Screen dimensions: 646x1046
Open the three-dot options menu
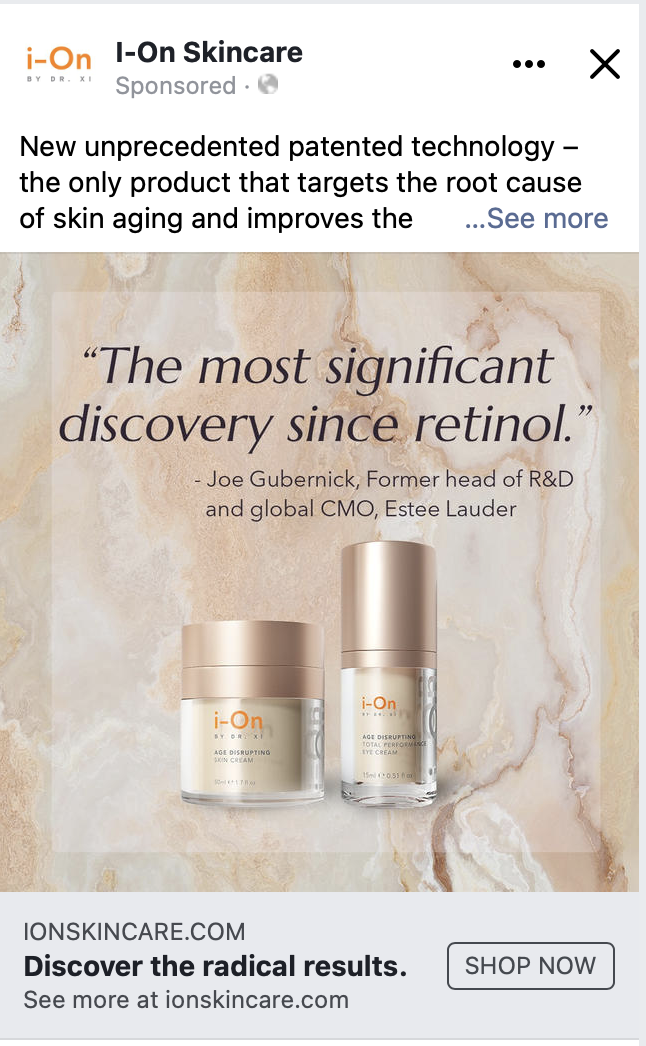[530, 65]
